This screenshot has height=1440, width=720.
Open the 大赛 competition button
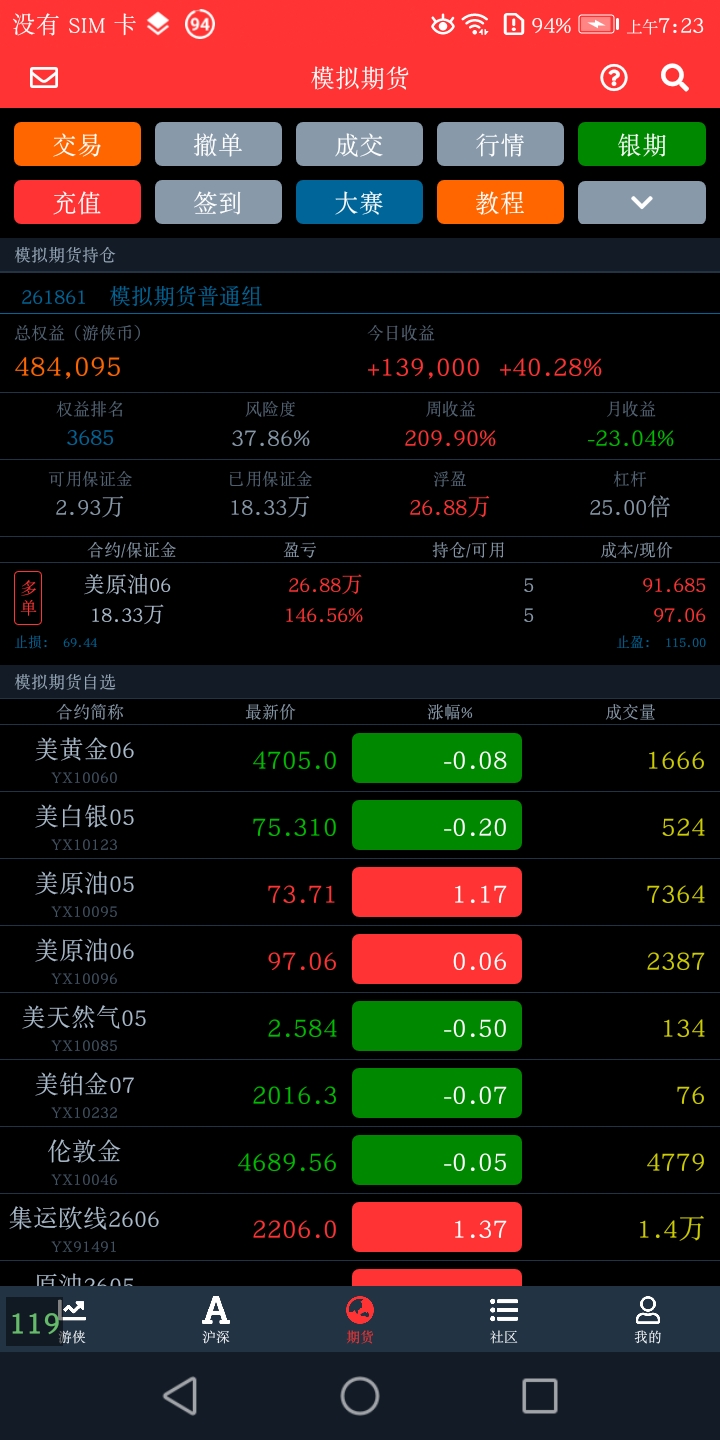pyautogui.click(x=359, y=202)
